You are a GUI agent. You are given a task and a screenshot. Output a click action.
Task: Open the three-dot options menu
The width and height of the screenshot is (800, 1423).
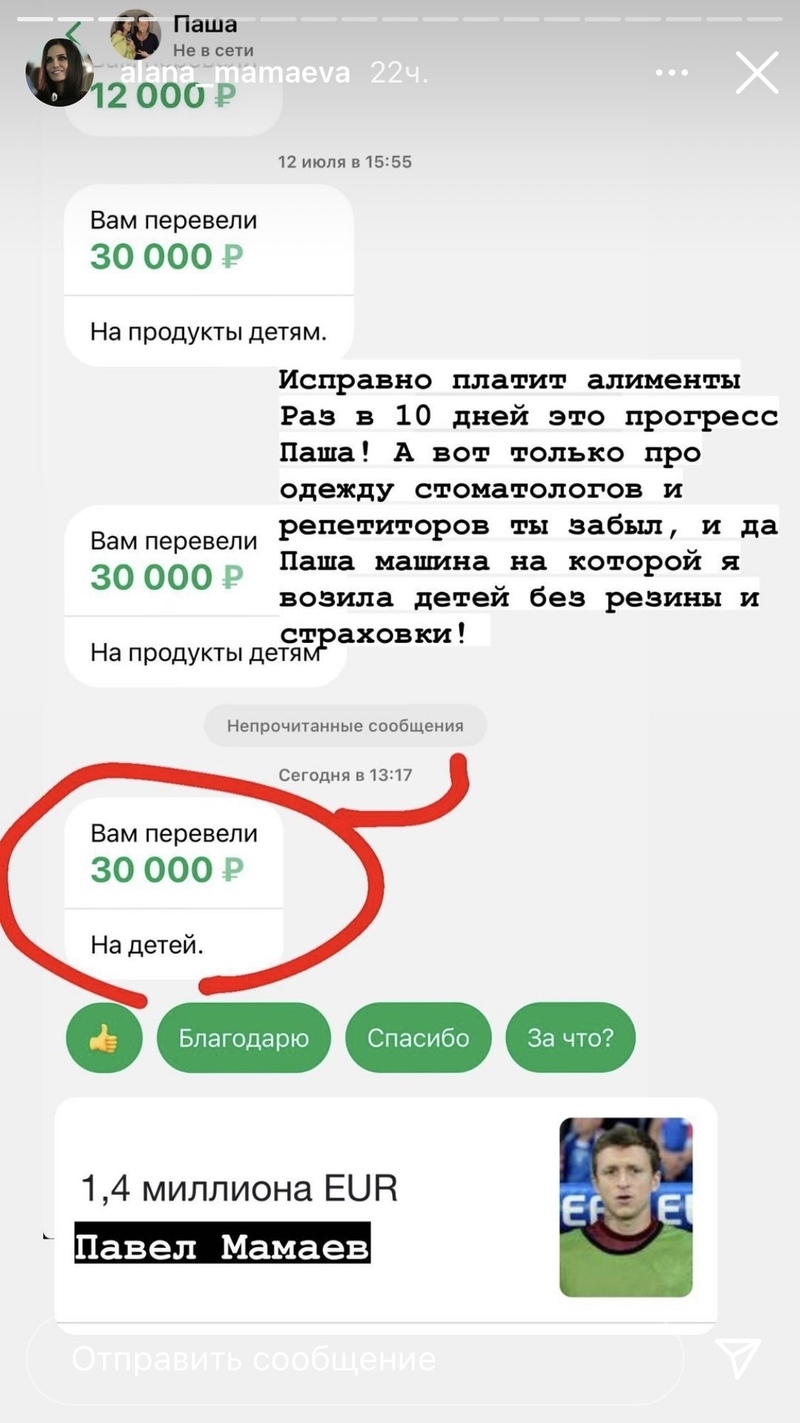click(672, 72)
